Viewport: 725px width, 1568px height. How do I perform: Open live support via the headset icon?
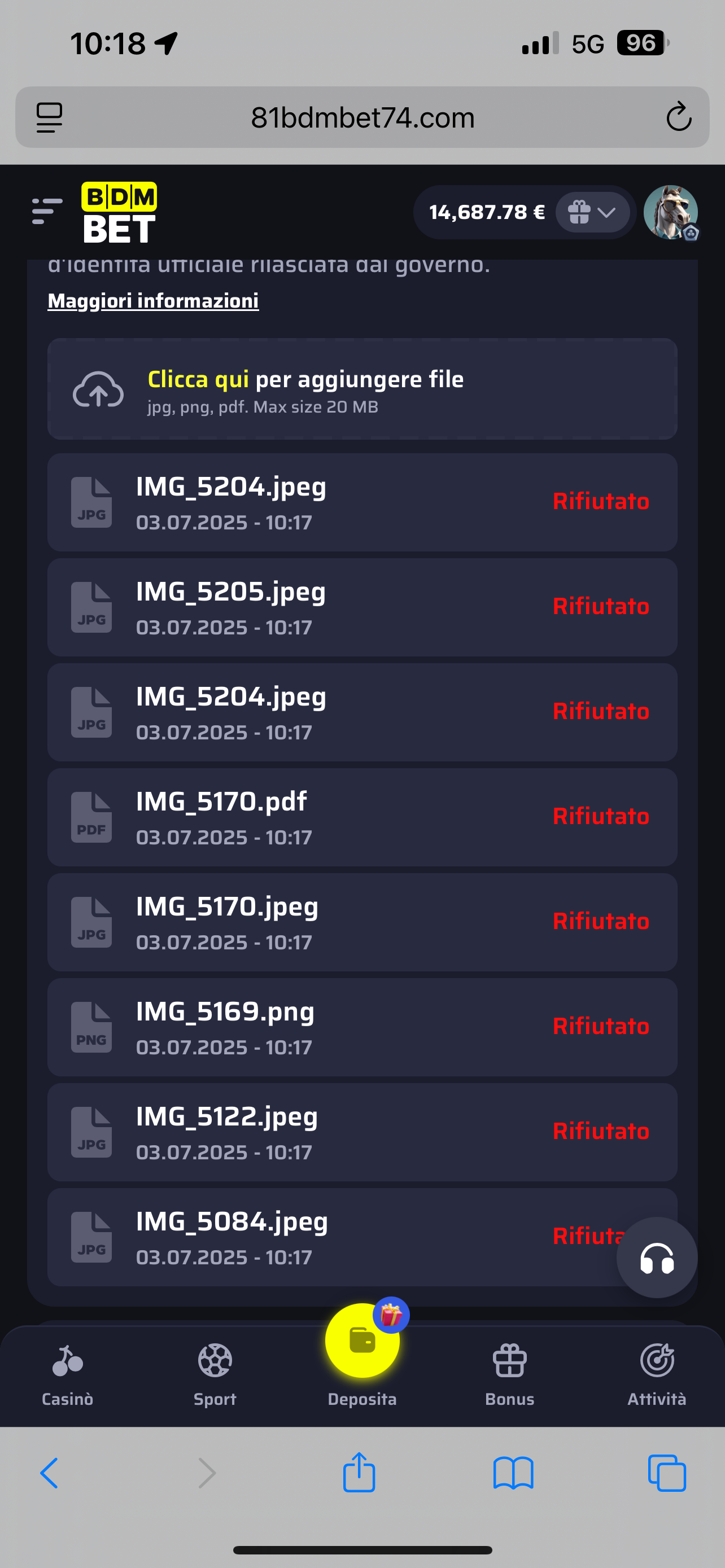click(x=657, y=1259)
